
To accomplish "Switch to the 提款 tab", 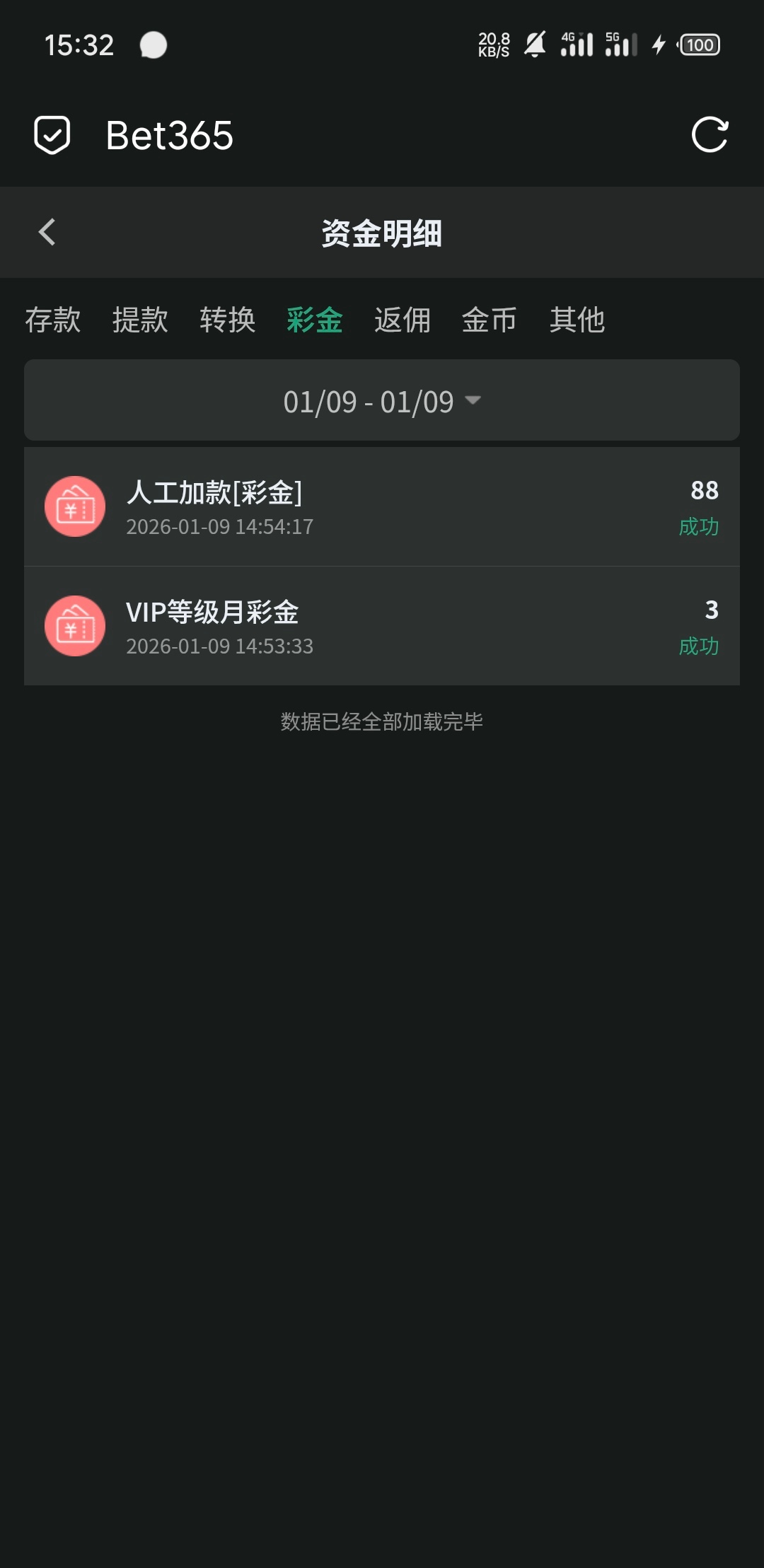I will [140, 320].
